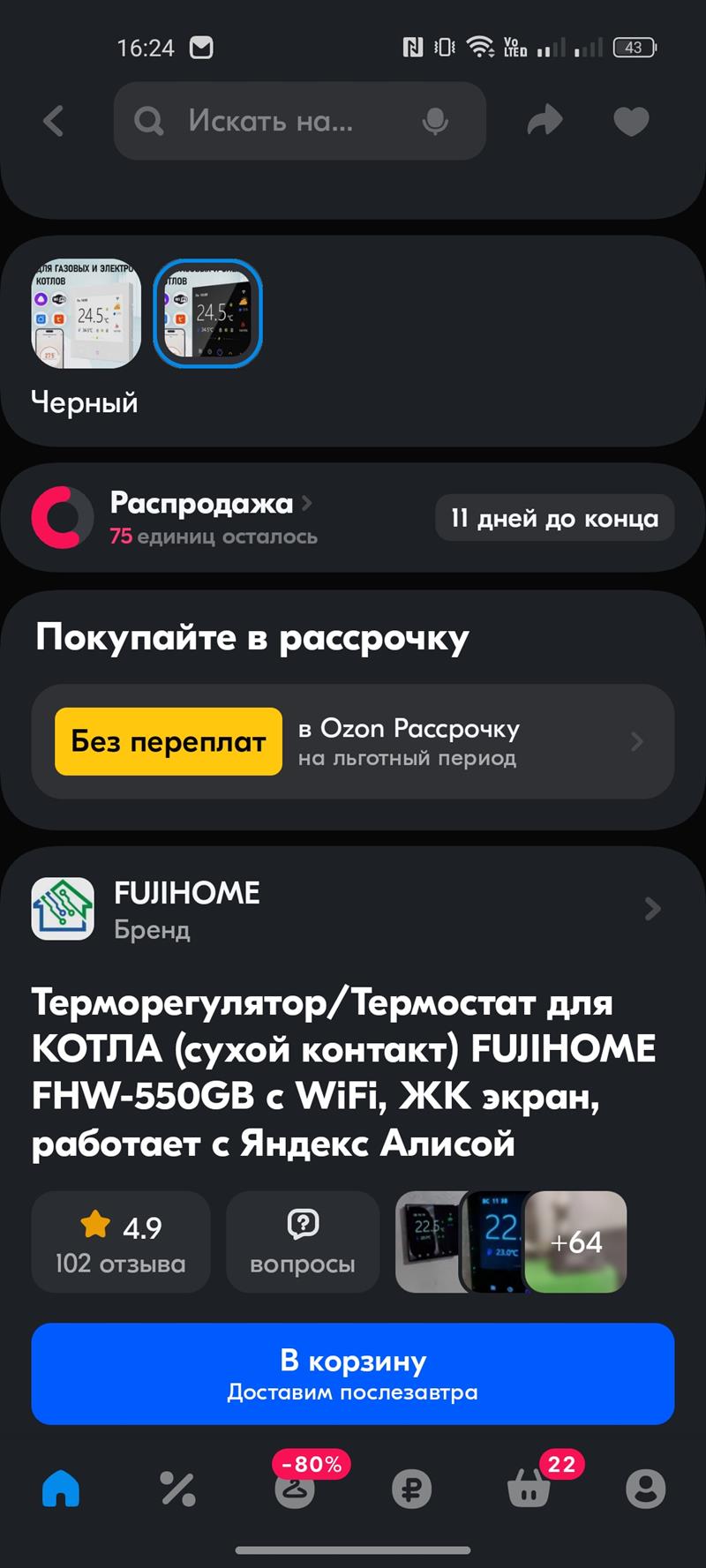The height and width of the screenshot is (1568, 706).
Task: Open Ozon Рассрочка installment details
Action: (353, 742)
